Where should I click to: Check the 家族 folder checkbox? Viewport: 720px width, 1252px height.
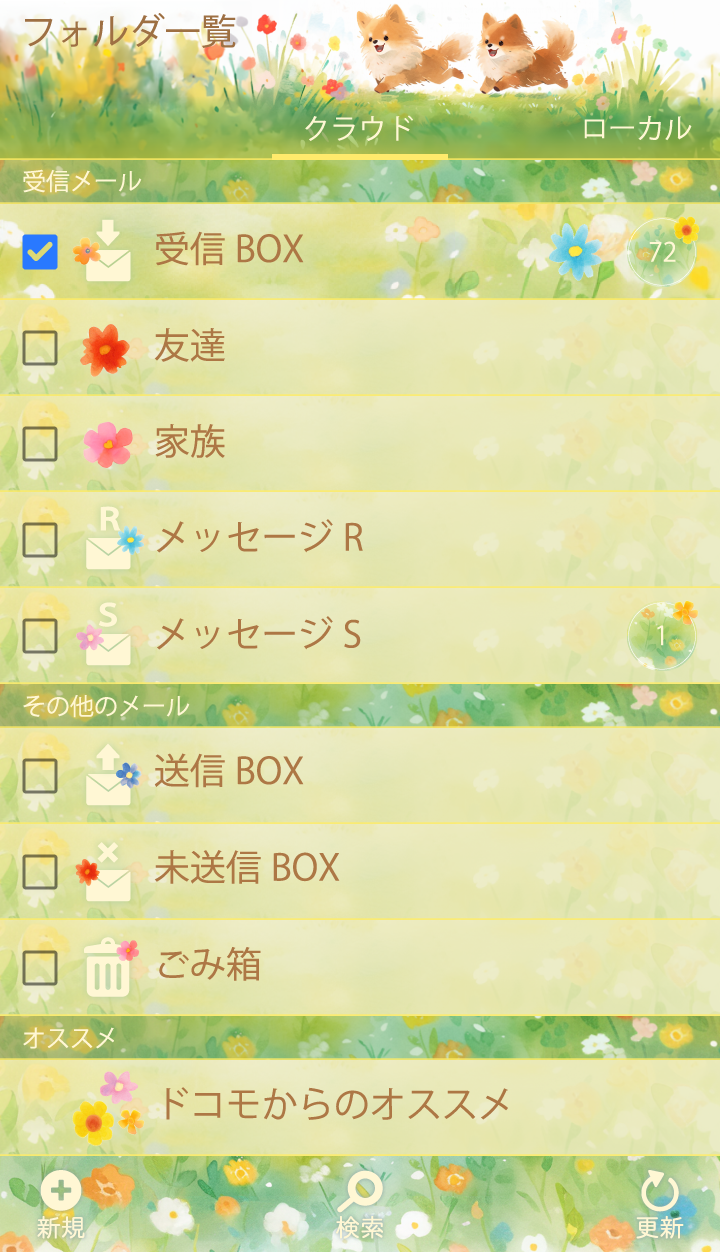point(40,444)
